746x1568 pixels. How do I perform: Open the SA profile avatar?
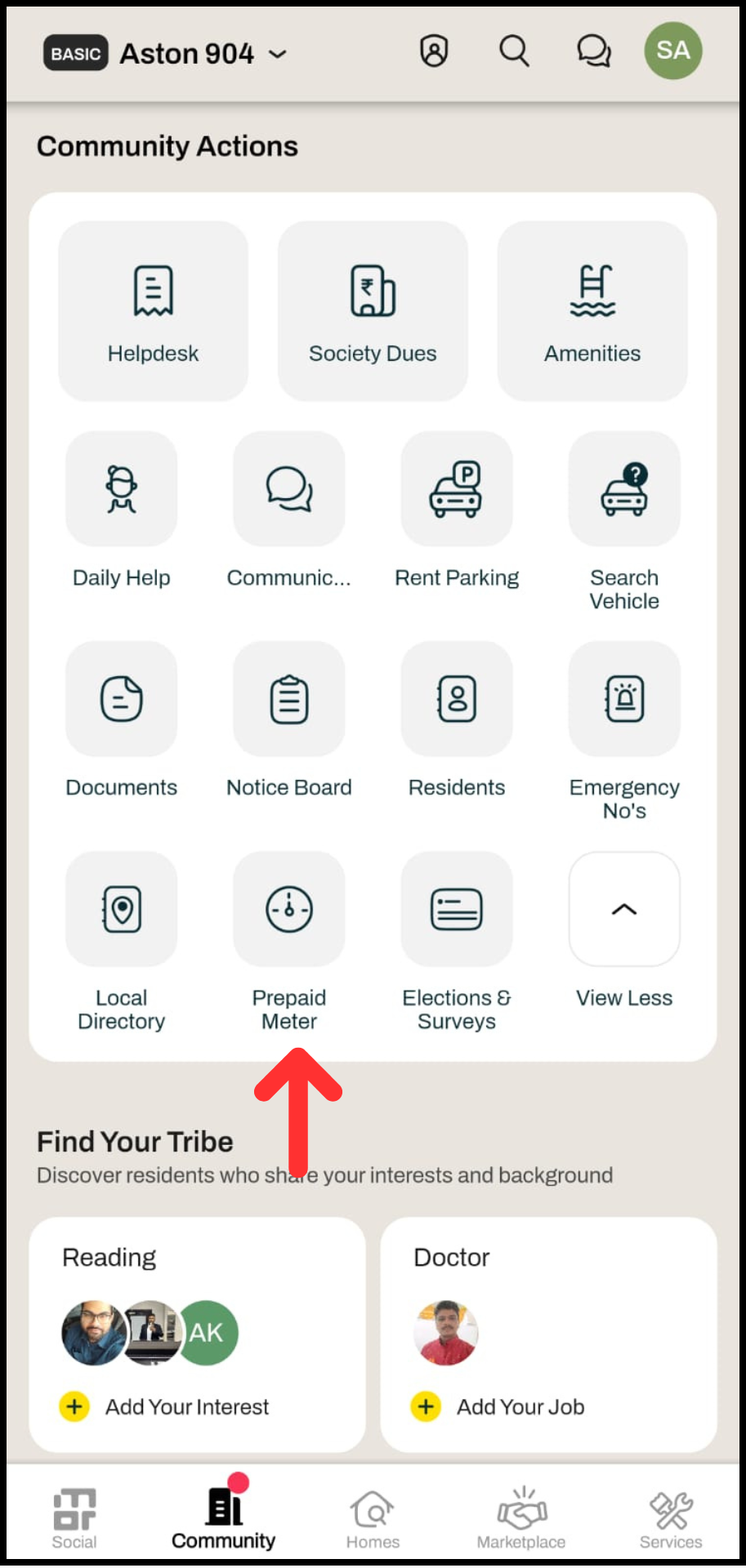(672, 51)
